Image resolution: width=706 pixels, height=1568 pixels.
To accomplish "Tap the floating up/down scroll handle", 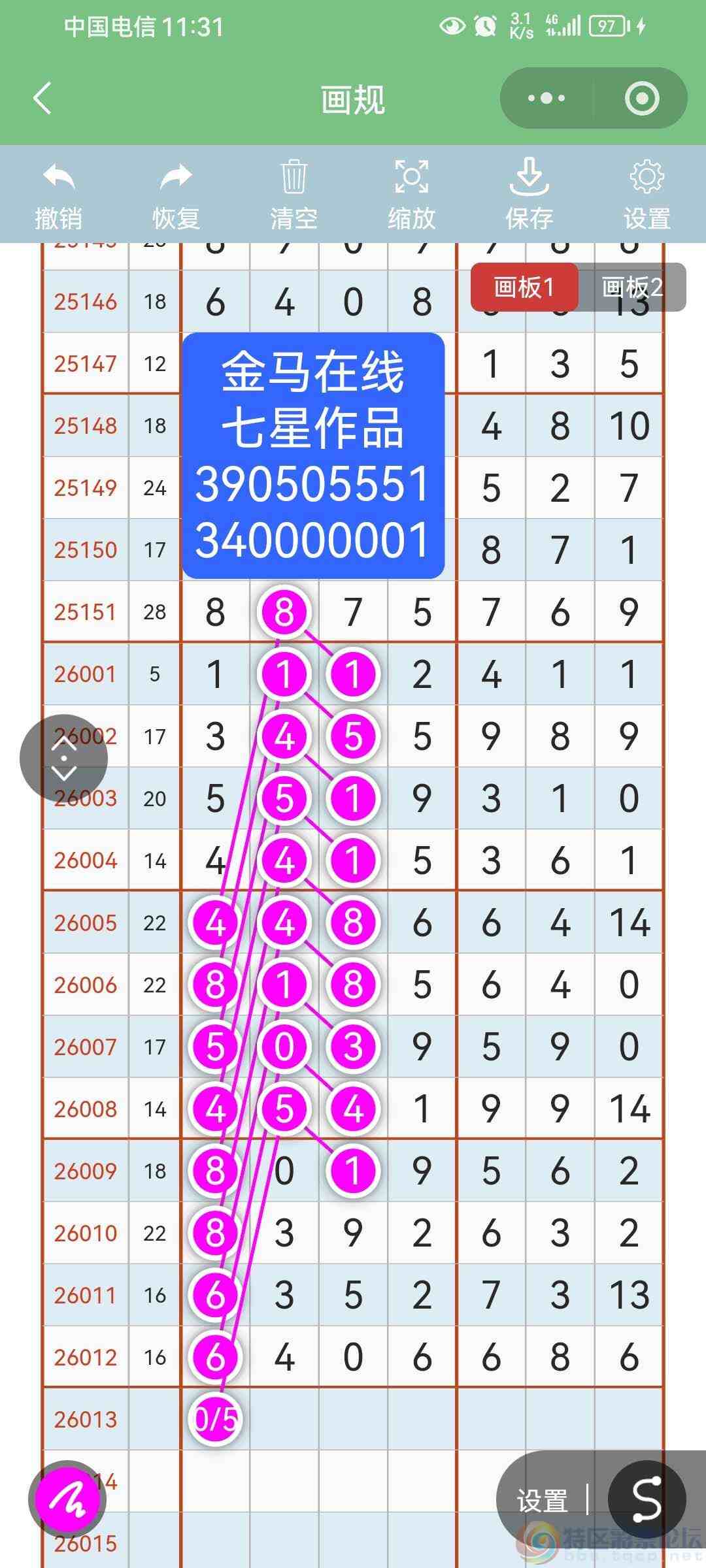I will point(64,758).
